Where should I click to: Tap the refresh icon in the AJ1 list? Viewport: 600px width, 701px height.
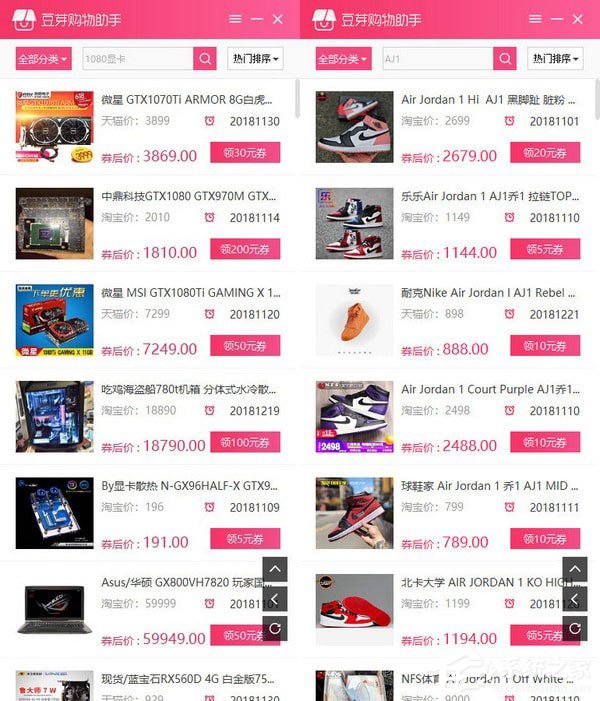(575, 628)
